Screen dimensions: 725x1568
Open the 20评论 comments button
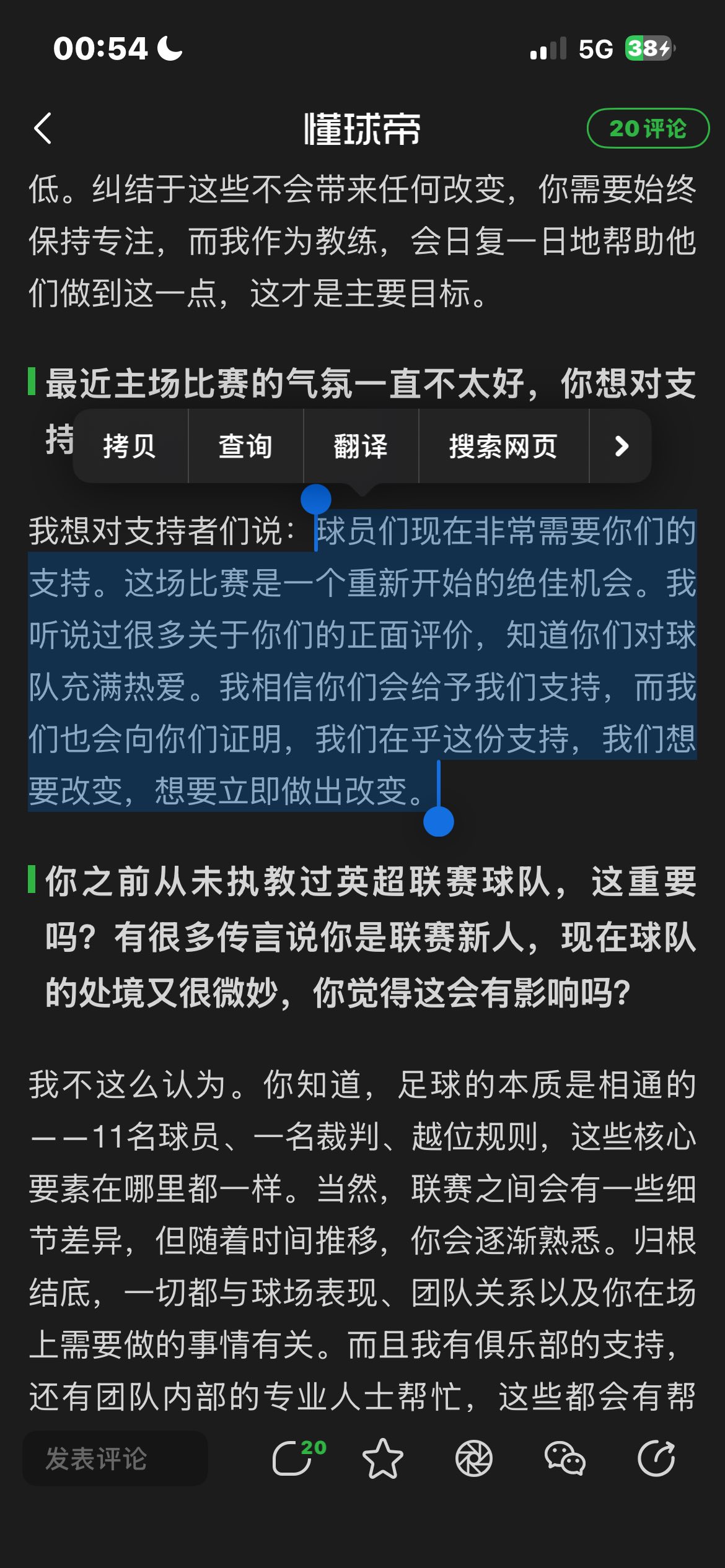click(x=648, y=129)
